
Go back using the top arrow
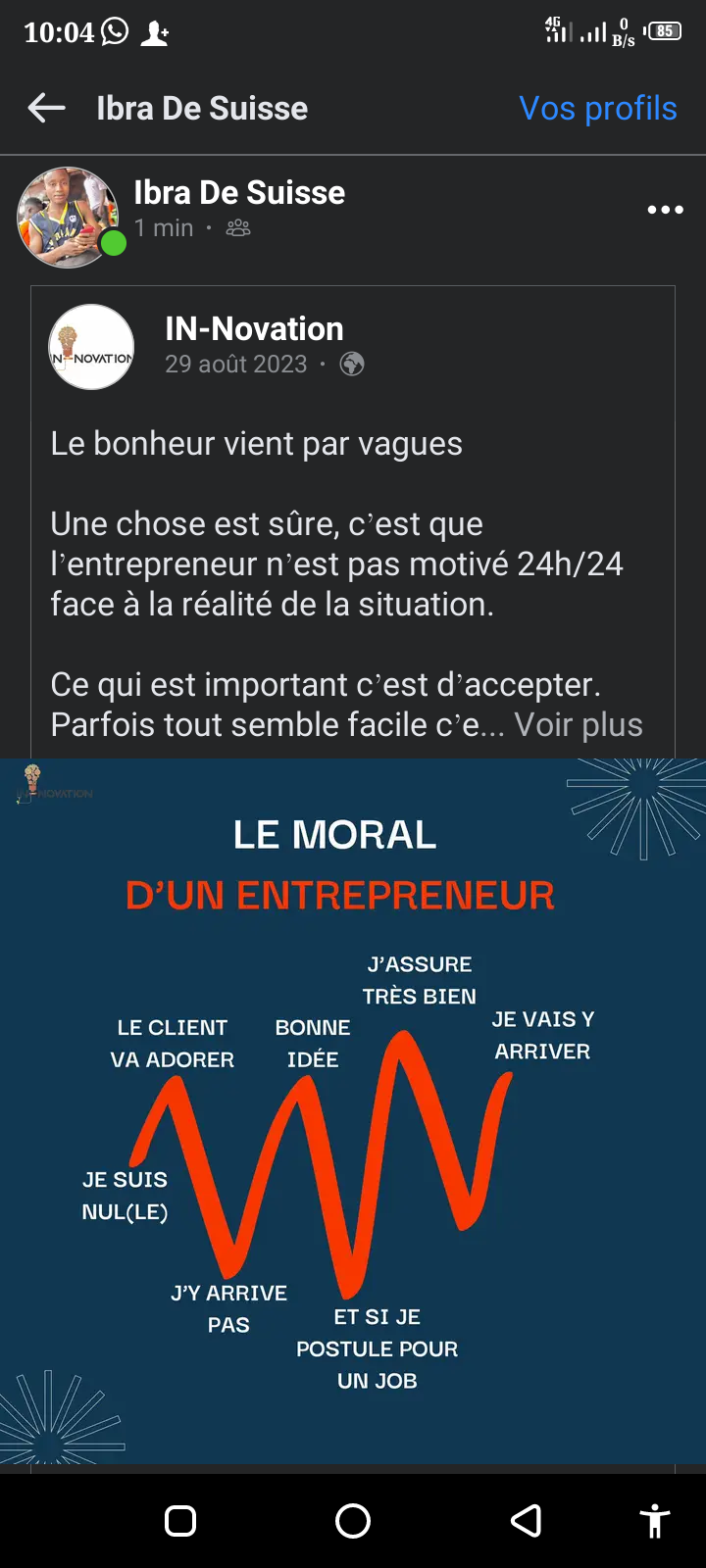tap(46, 108)
